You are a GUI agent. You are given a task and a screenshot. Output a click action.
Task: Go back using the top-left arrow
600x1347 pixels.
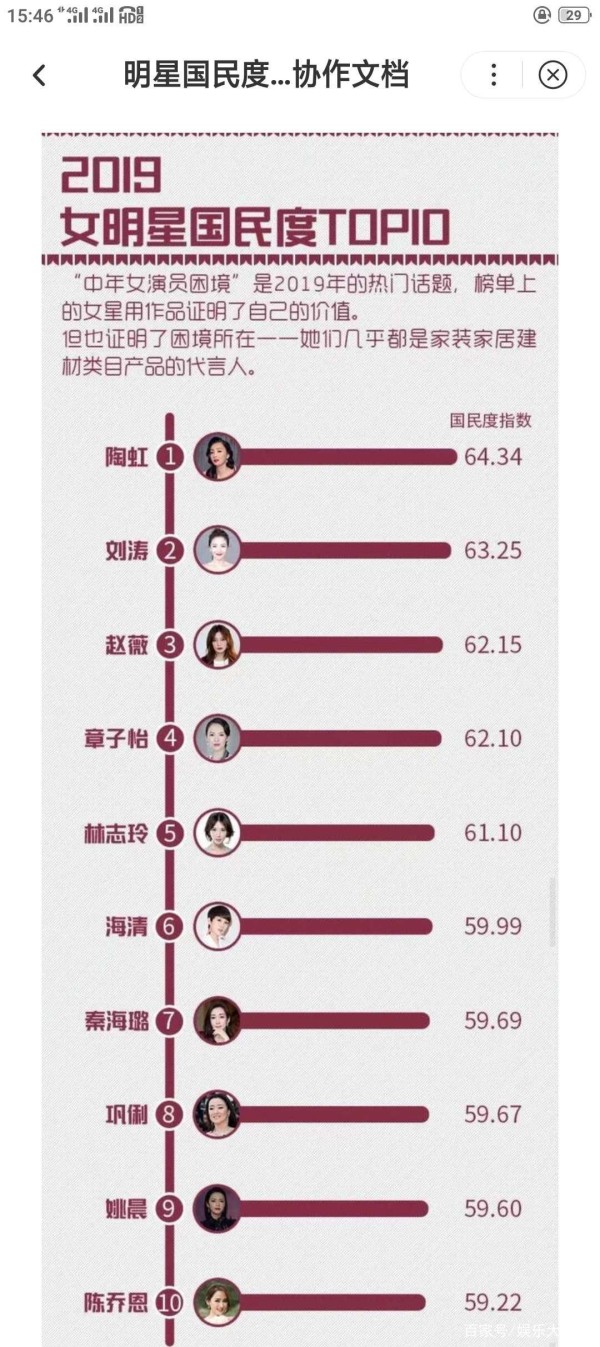click(39, 75)
